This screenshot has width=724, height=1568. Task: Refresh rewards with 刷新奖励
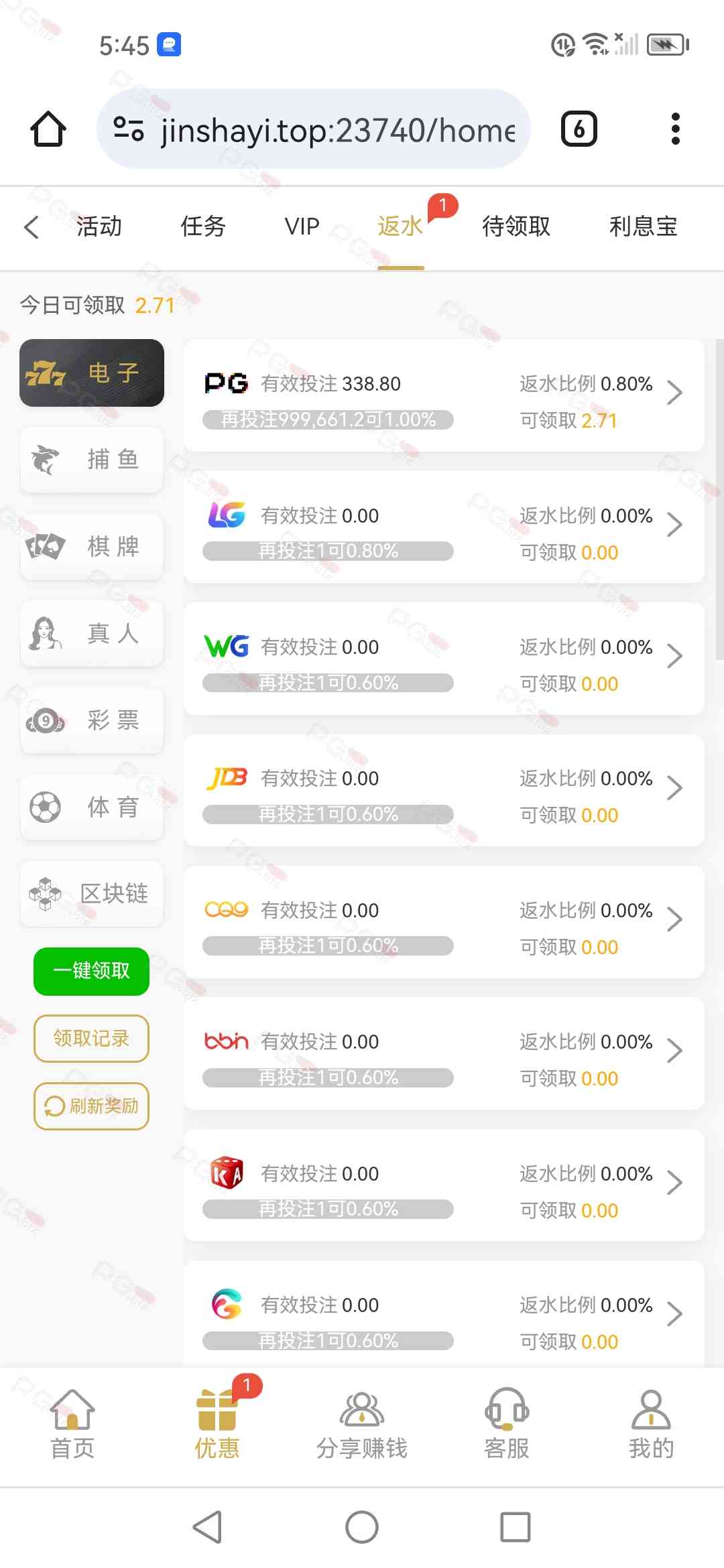tap(92, 1106)
